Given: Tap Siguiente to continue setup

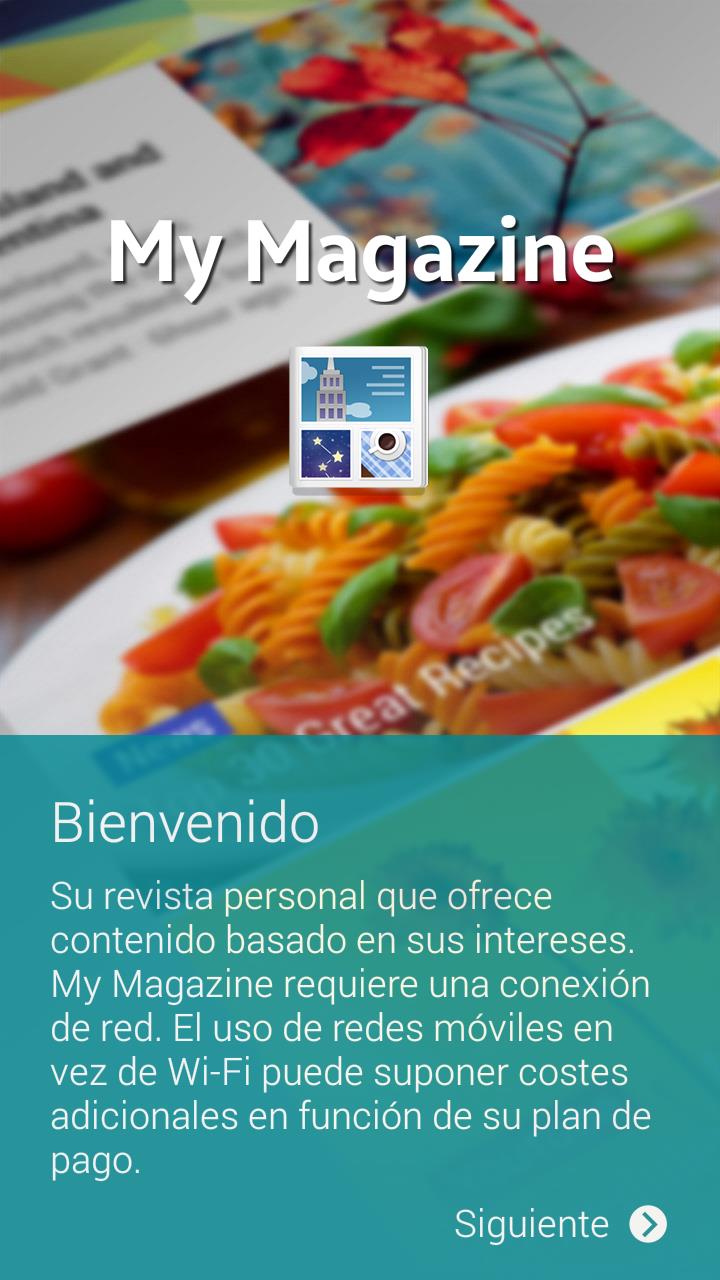Looking at the screenshot, I should (x=560, y=1224).
